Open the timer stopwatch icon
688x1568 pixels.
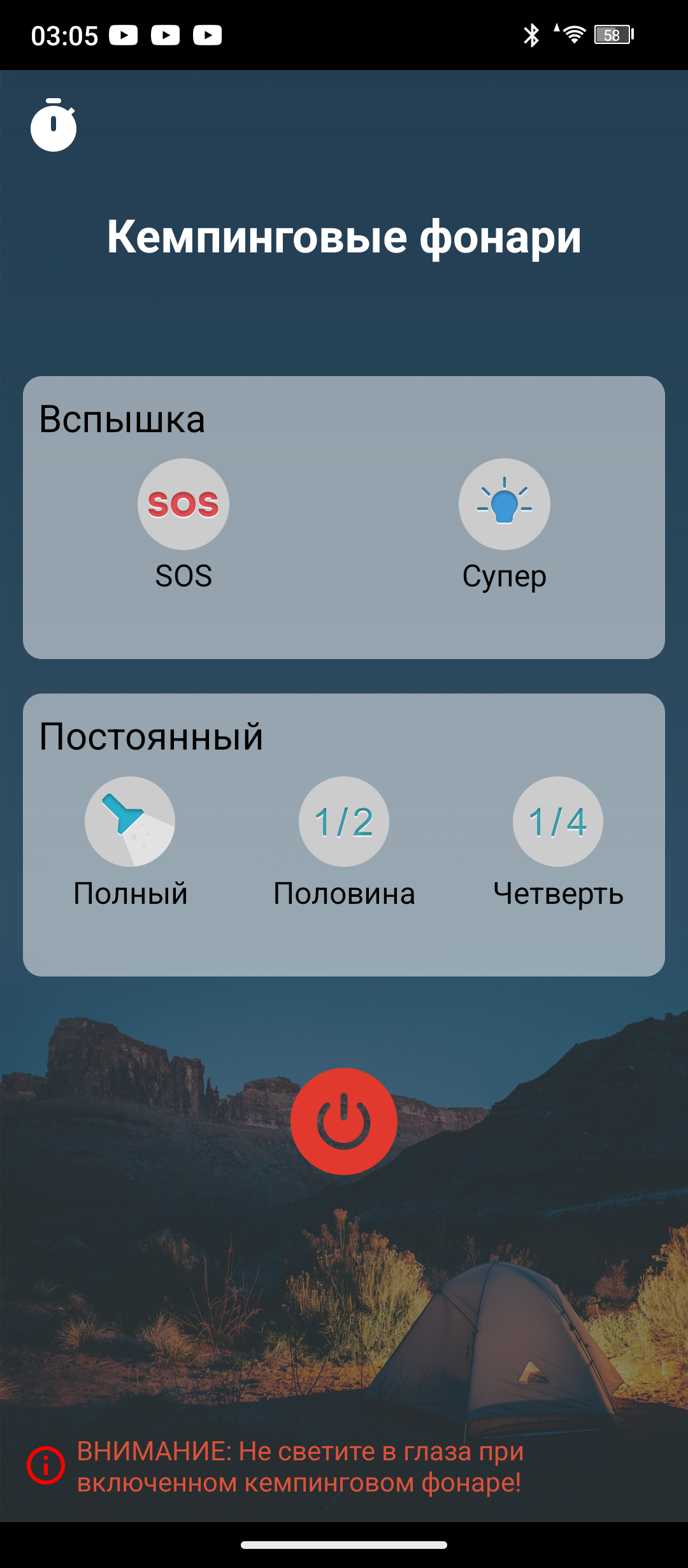tap(54, 126)
